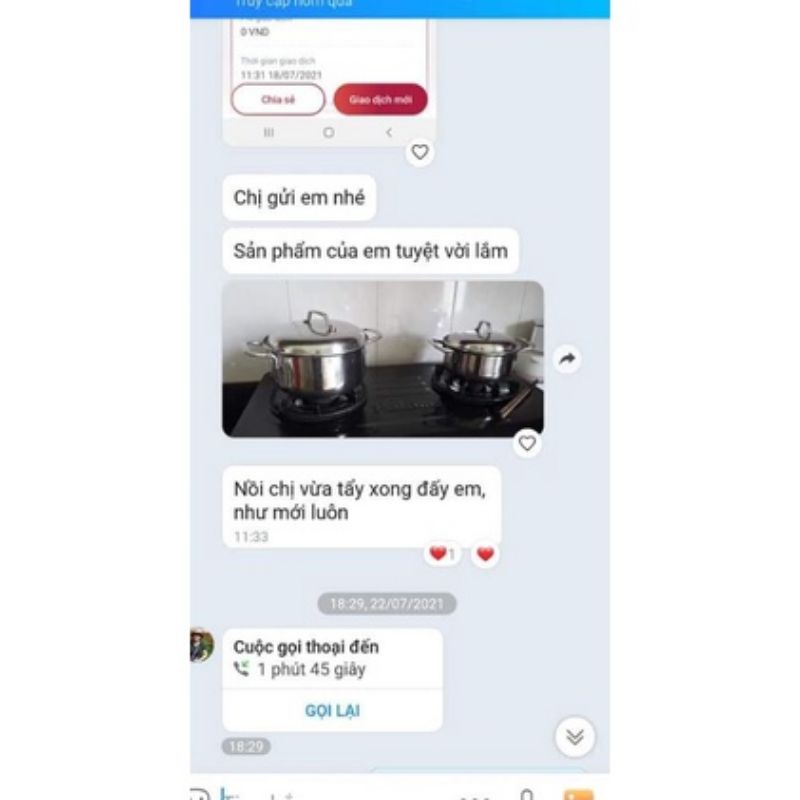800x800 pixels.
Task: Like the pots photo with its heart icon
Action: coord(527,443)
